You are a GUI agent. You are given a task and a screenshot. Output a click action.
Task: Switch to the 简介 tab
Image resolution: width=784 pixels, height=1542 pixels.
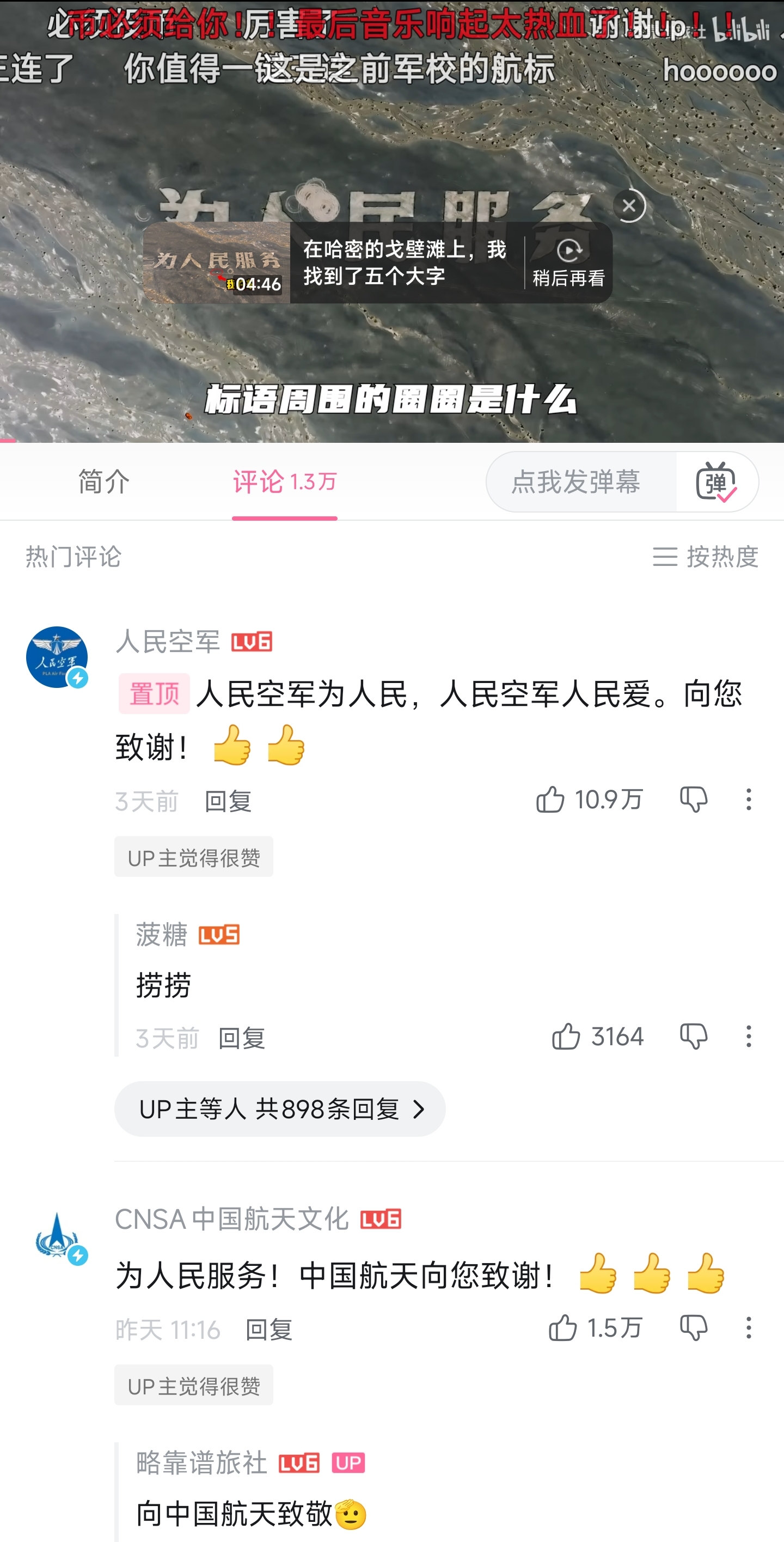[103, 482]
